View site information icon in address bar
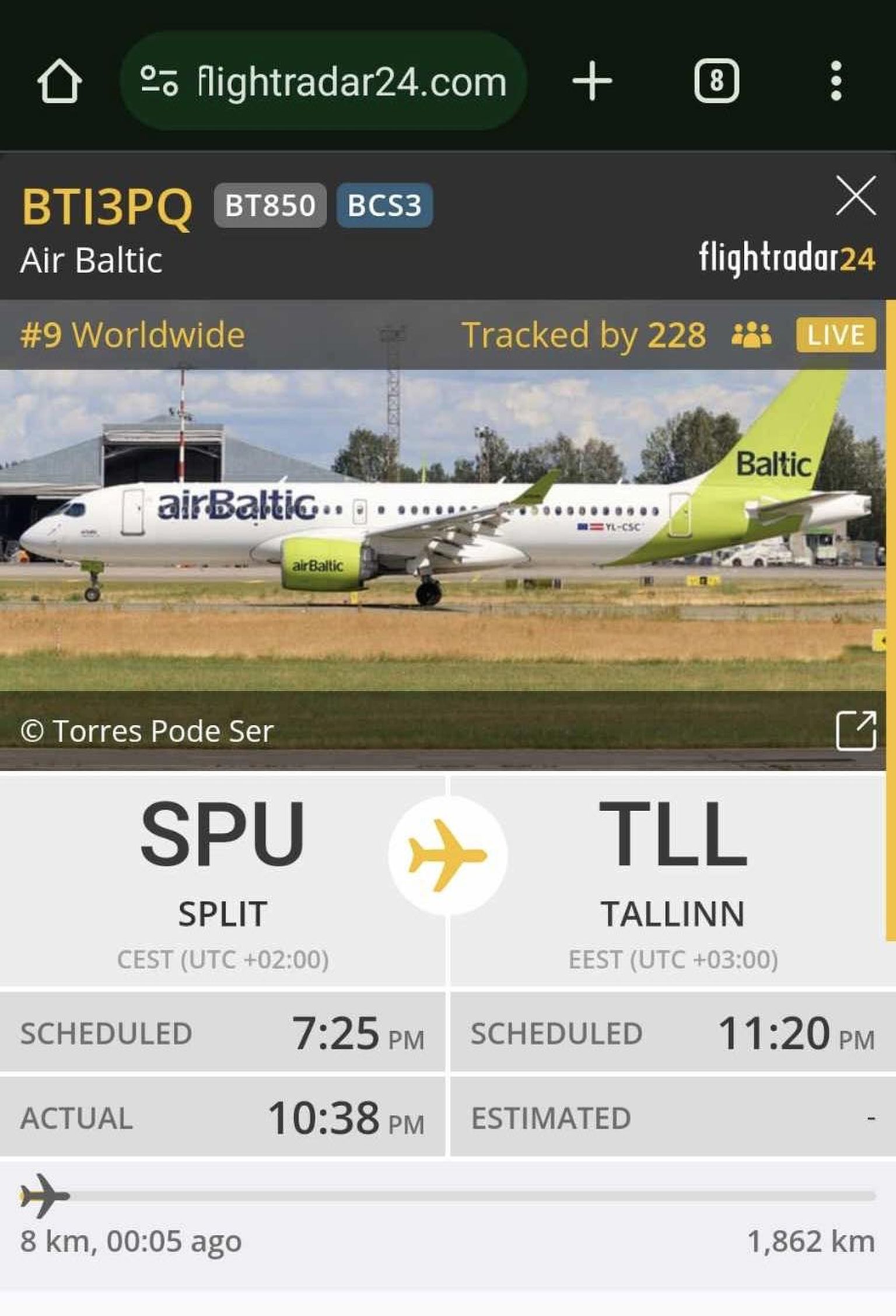The height and width of the screenshot is (1316, 896). point(159,81)
